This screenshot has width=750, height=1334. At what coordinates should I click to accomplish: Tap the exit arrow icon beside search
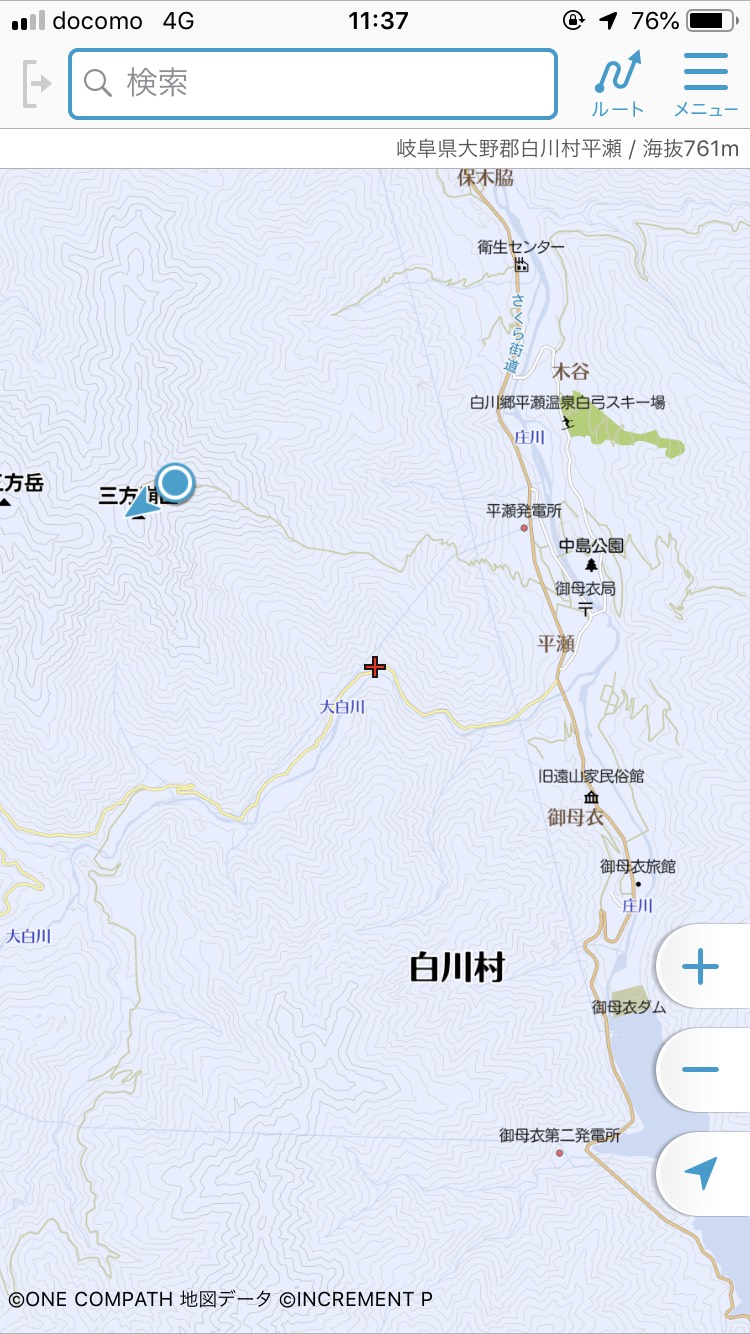point(37,84)
